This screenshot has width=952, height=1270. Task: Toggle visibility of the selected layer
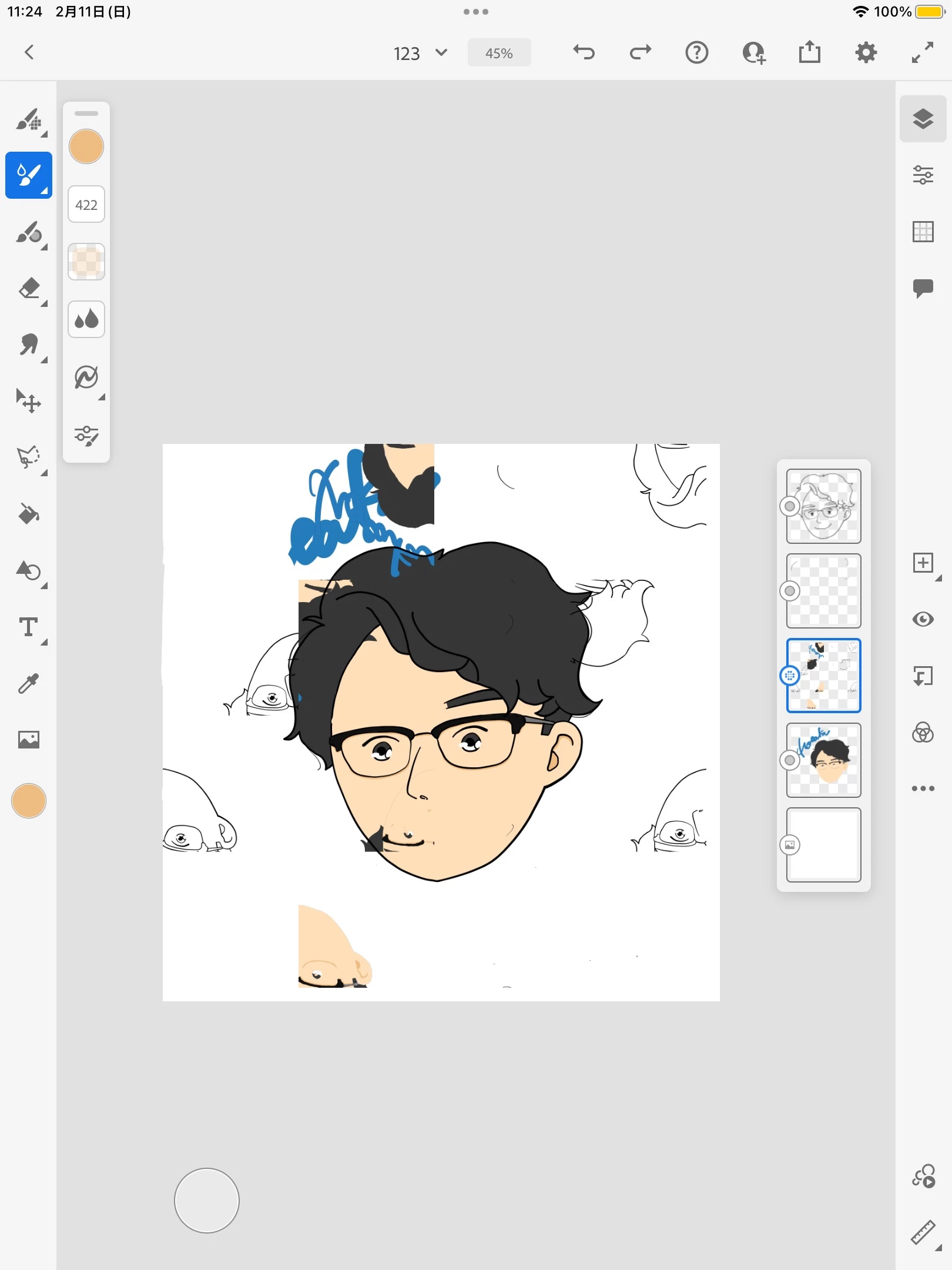923,619
